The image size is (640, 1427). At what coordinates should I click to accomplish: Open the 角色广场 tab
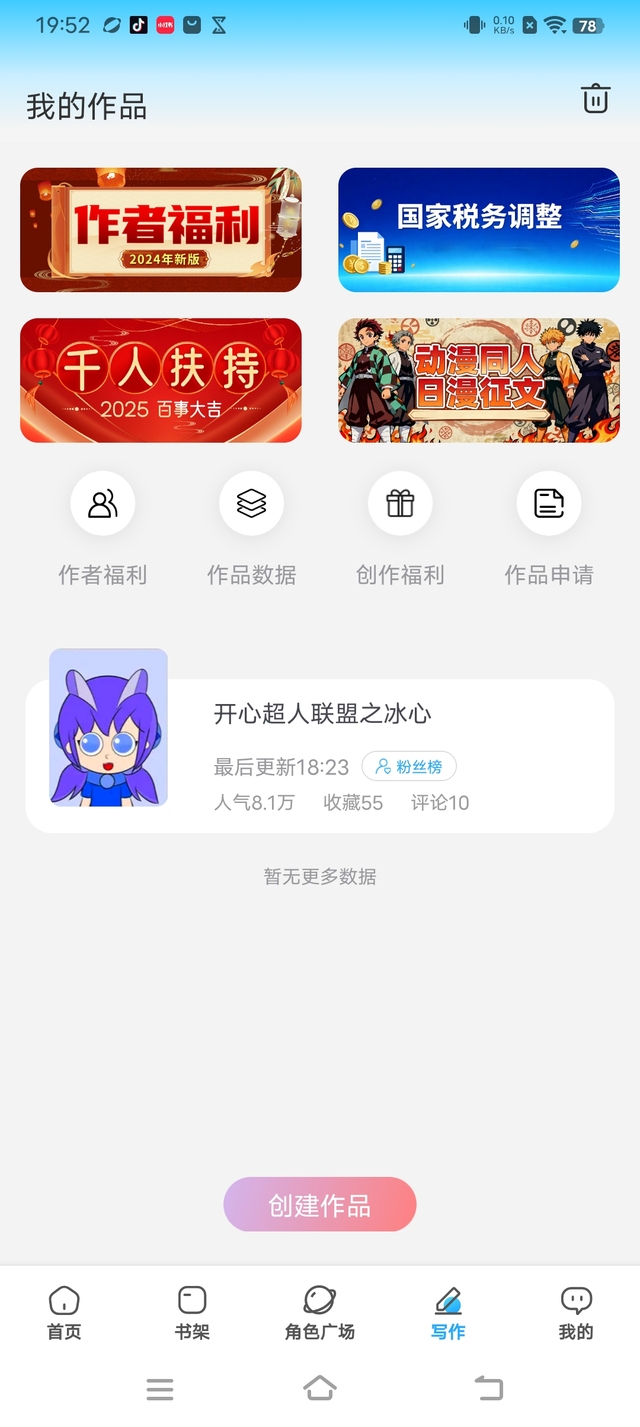click(320, 1313)
